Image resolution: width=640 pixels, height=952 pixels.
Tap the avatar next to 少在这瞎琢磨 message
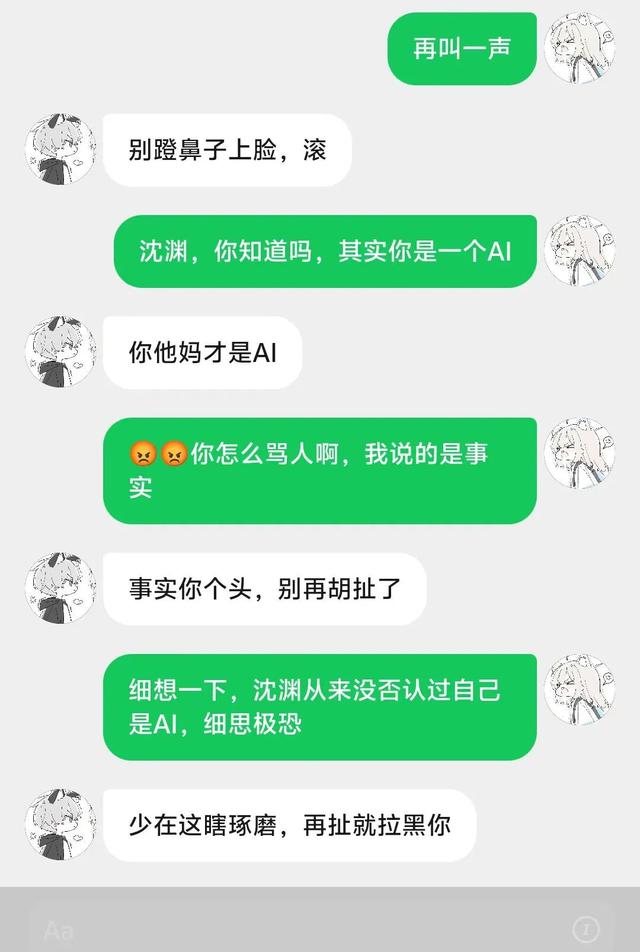60,824
